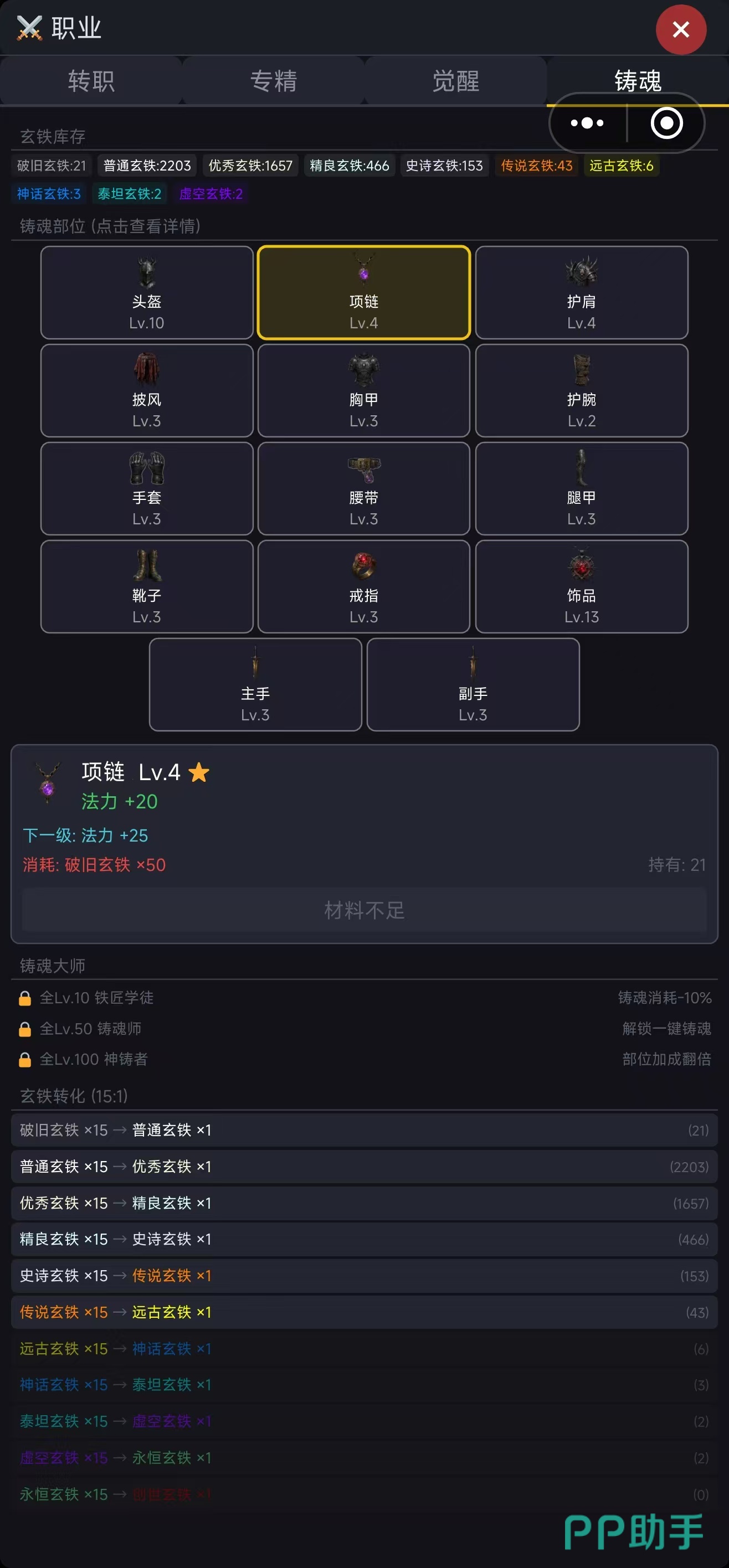Switch to the 转职 tab
The width and height of the screenshot is (729, 1568).
tap(91, 81)
